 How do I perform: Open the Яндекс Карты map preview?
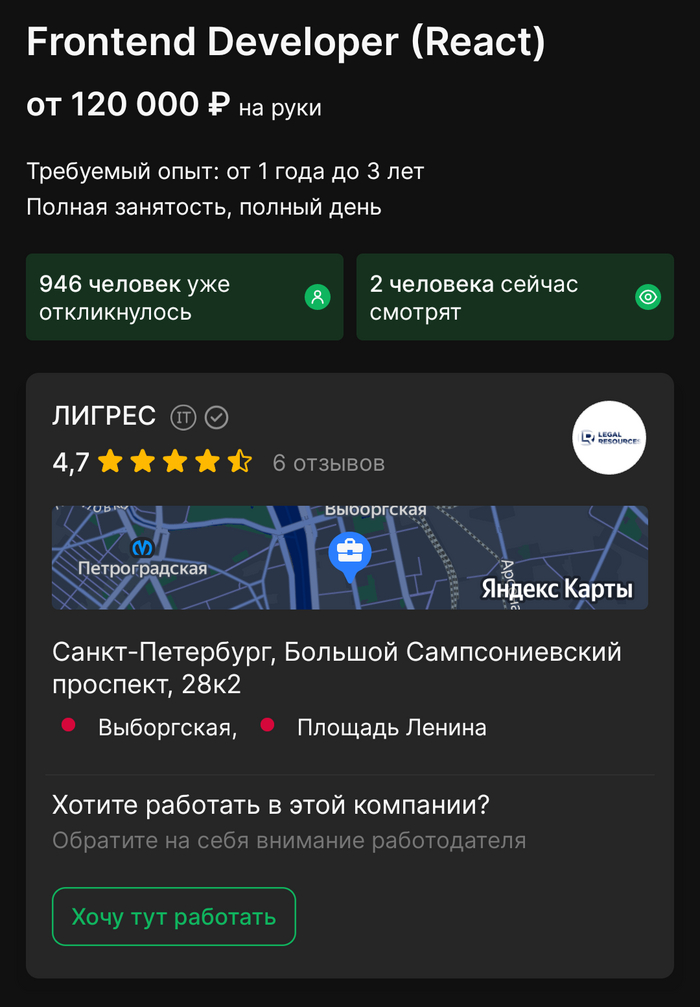click(349, 557)
